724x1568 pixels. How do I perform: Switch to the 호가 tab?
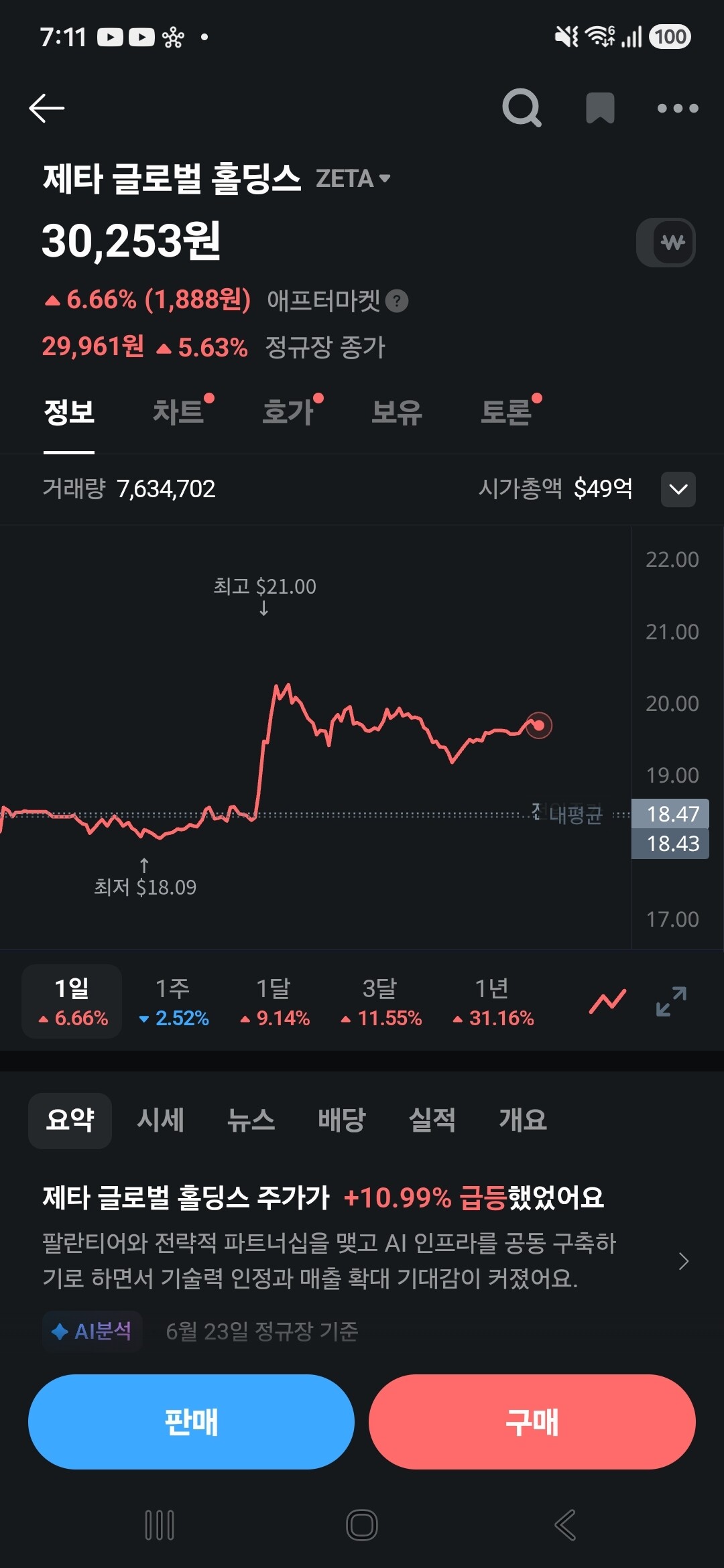coord(288,411)
